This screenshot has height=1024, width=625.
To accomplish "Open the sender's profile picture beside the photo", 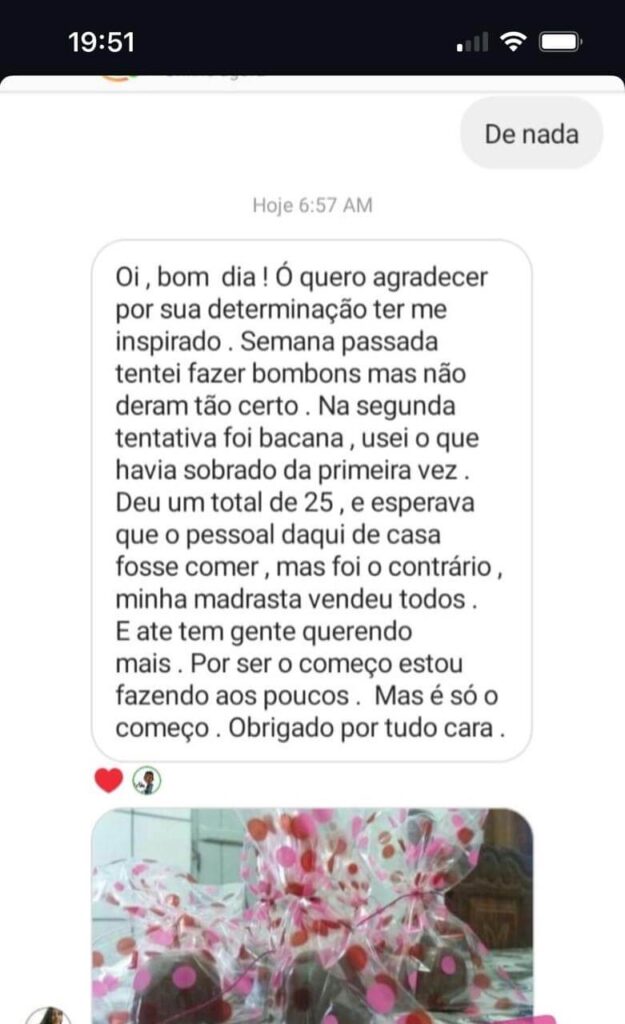I will click(x=49, y=1016).
